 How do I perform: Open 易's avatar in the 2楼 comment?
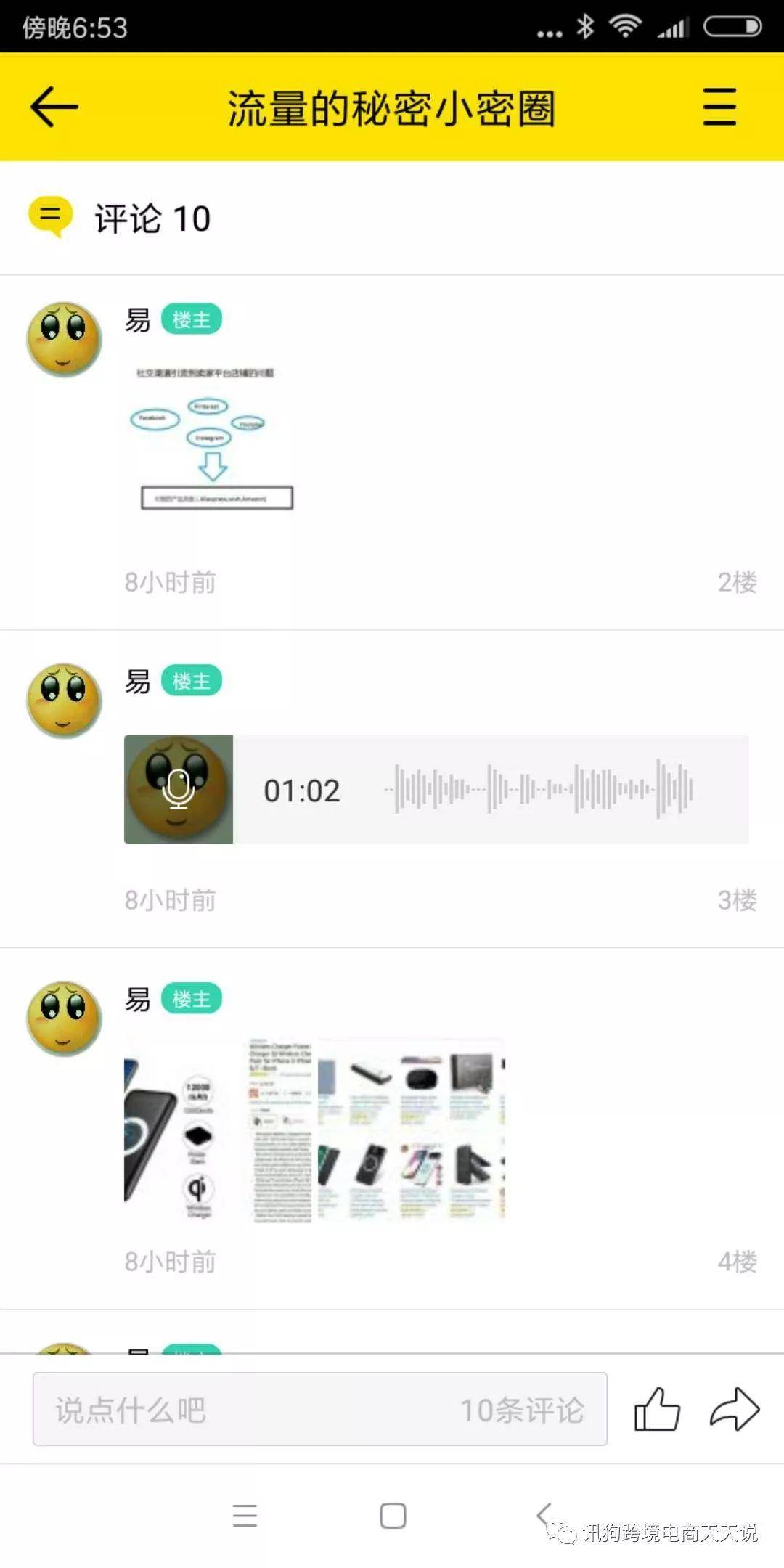pyautogui.click(x=64, y=340)
